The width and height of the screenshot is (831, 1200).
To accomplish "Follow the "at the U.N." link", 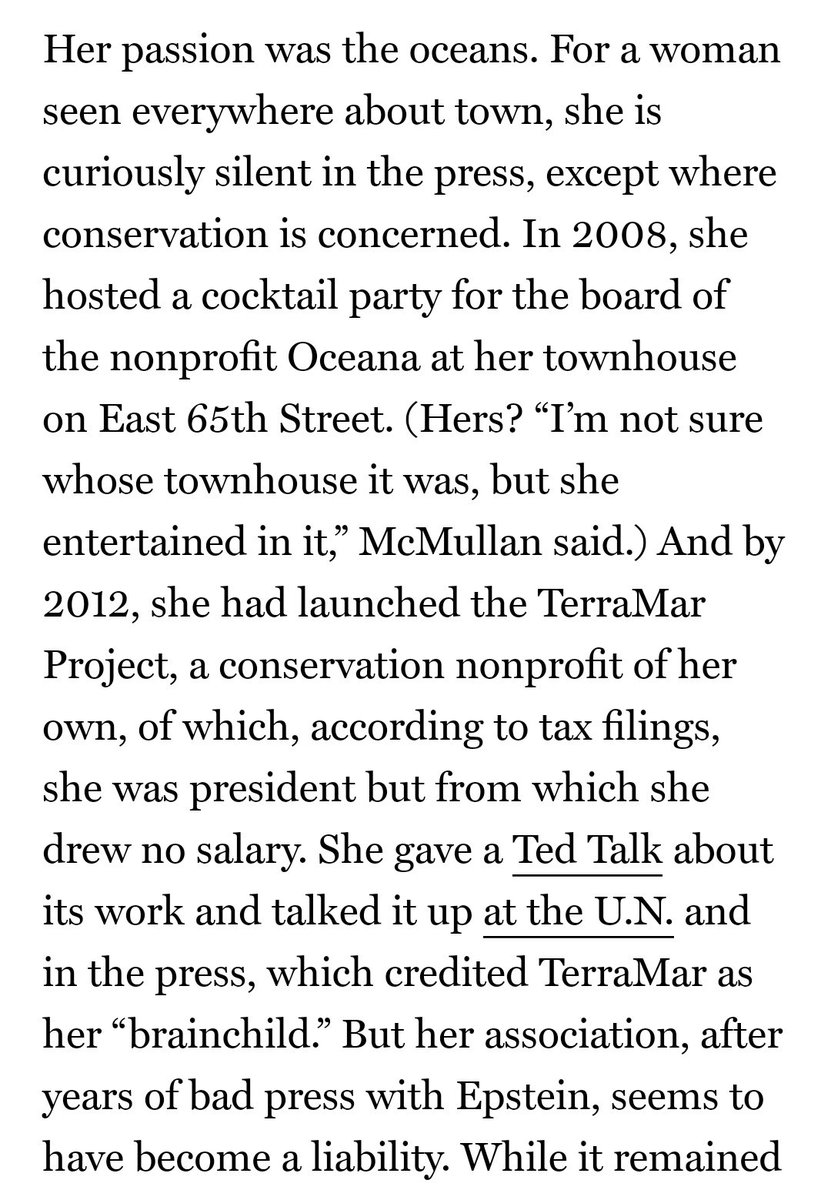I will coord(579,913).
